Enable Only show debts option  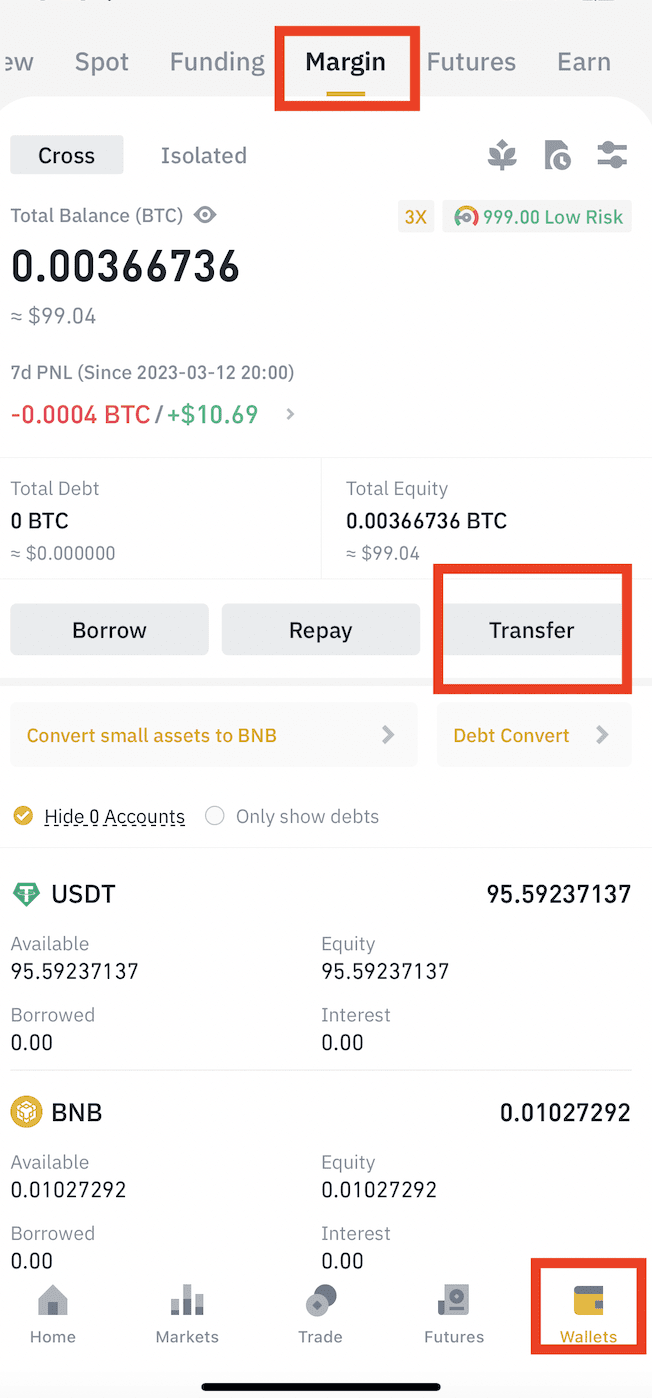point(214,816)
